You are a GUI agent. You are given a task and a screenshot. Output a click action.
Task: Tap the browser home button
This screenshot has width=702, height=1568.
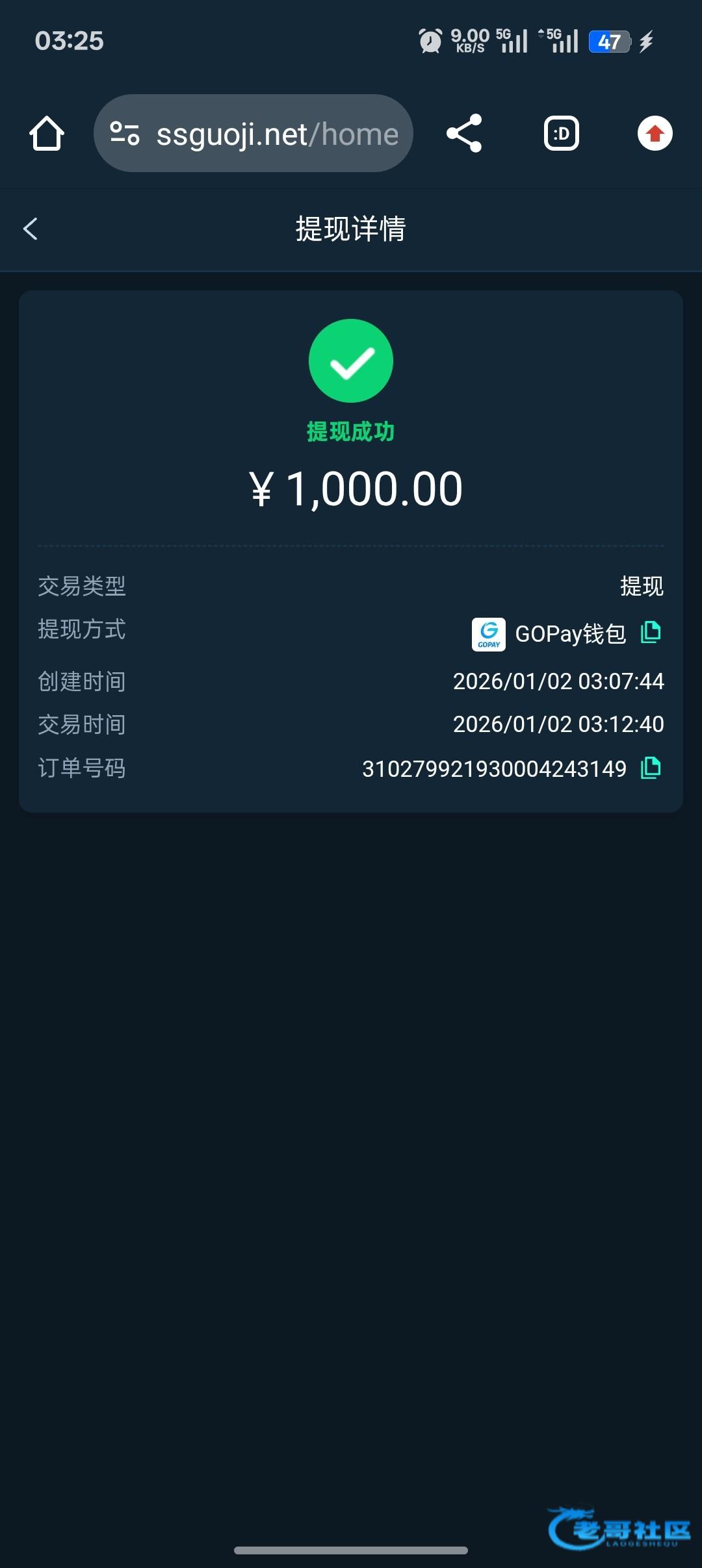point(47,134)
